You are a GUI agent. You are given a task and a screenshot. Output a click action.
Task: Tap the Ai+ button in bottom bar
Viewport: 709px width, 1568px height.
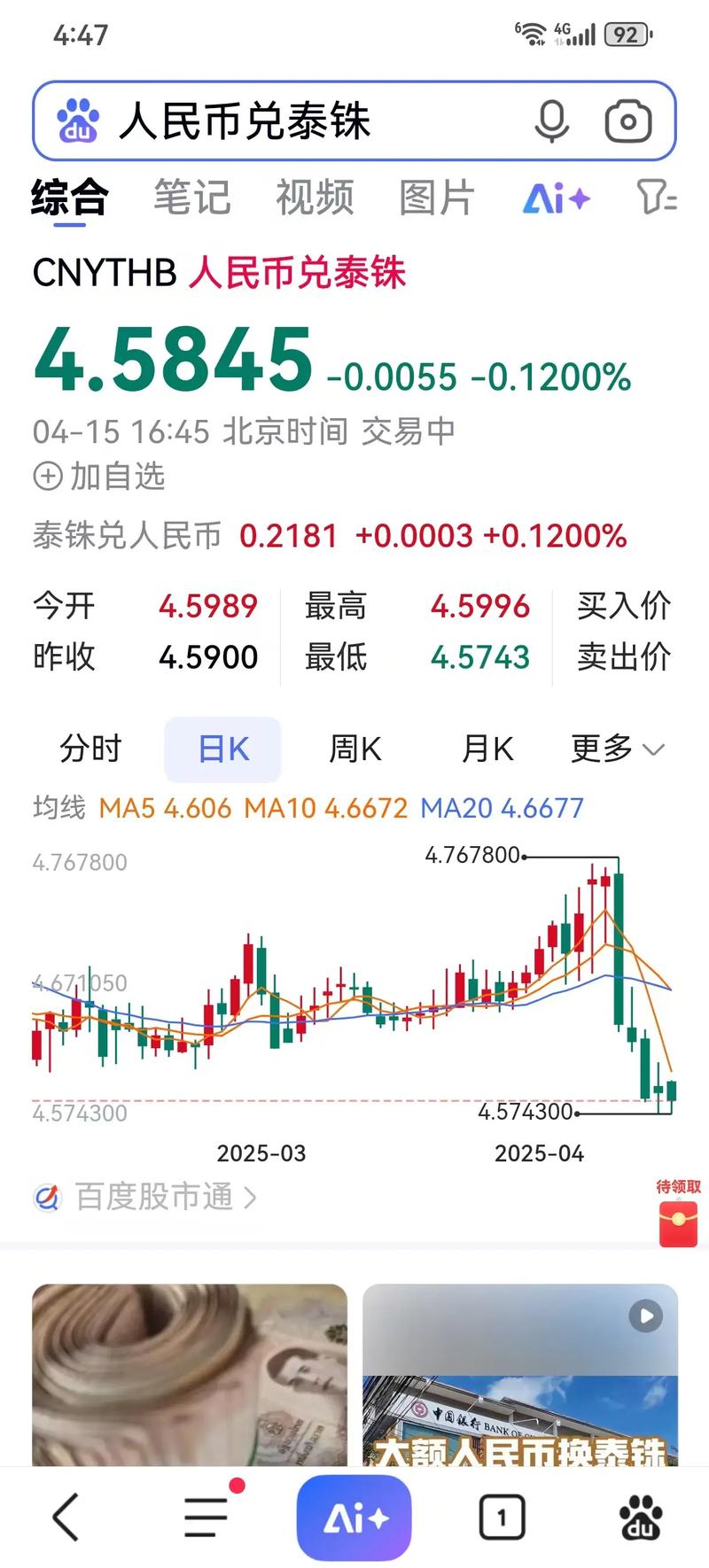pos(354,1518)
